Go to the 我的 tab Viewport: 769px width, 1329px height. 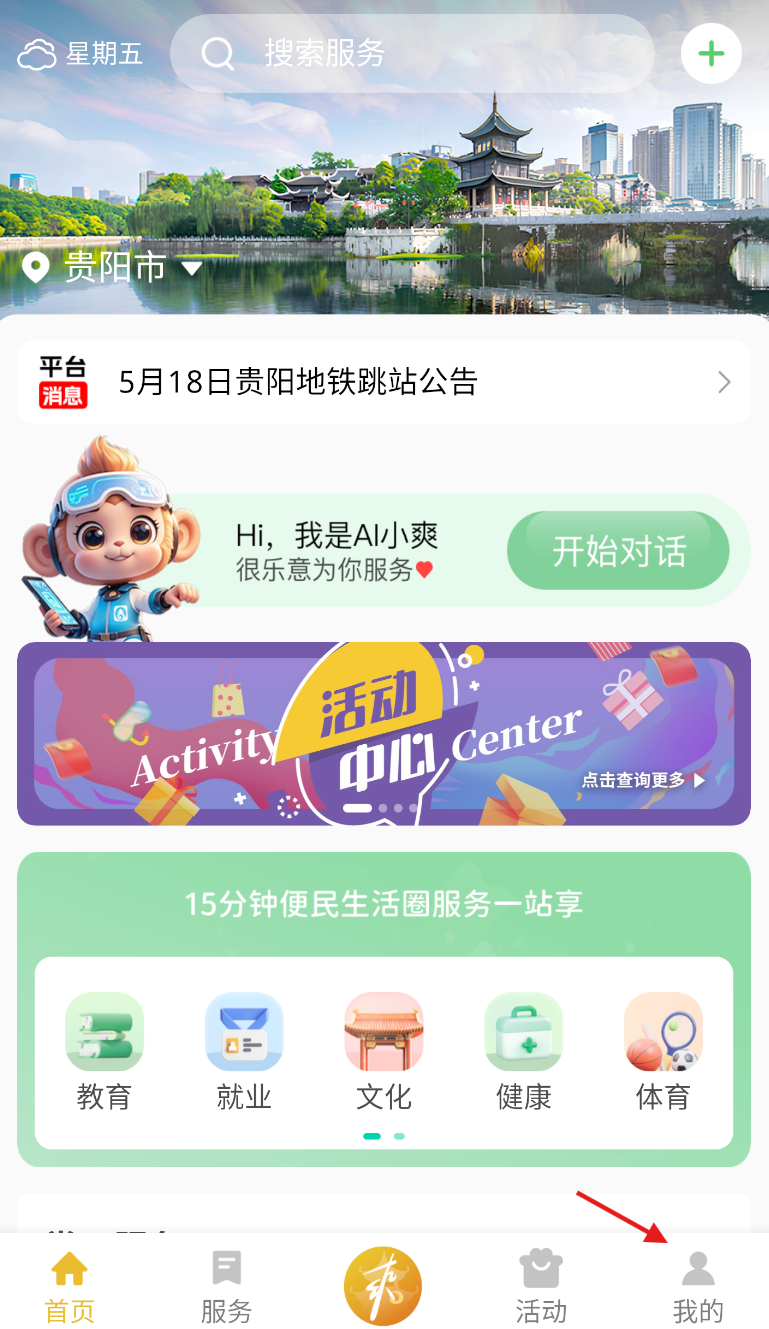point(698,1287)
